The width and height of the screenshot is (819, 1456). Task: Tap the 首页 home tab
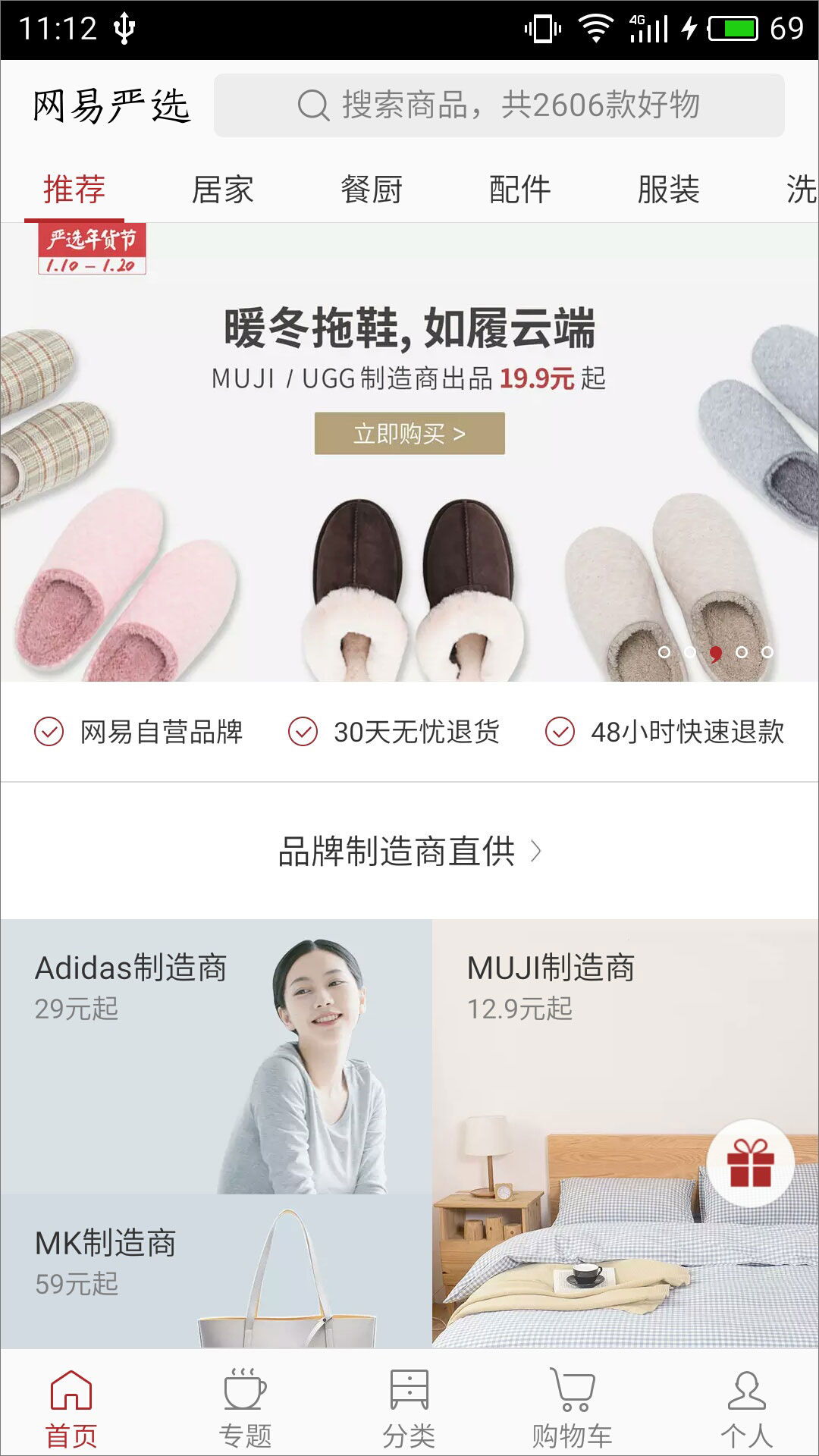tap(71, 1409)
